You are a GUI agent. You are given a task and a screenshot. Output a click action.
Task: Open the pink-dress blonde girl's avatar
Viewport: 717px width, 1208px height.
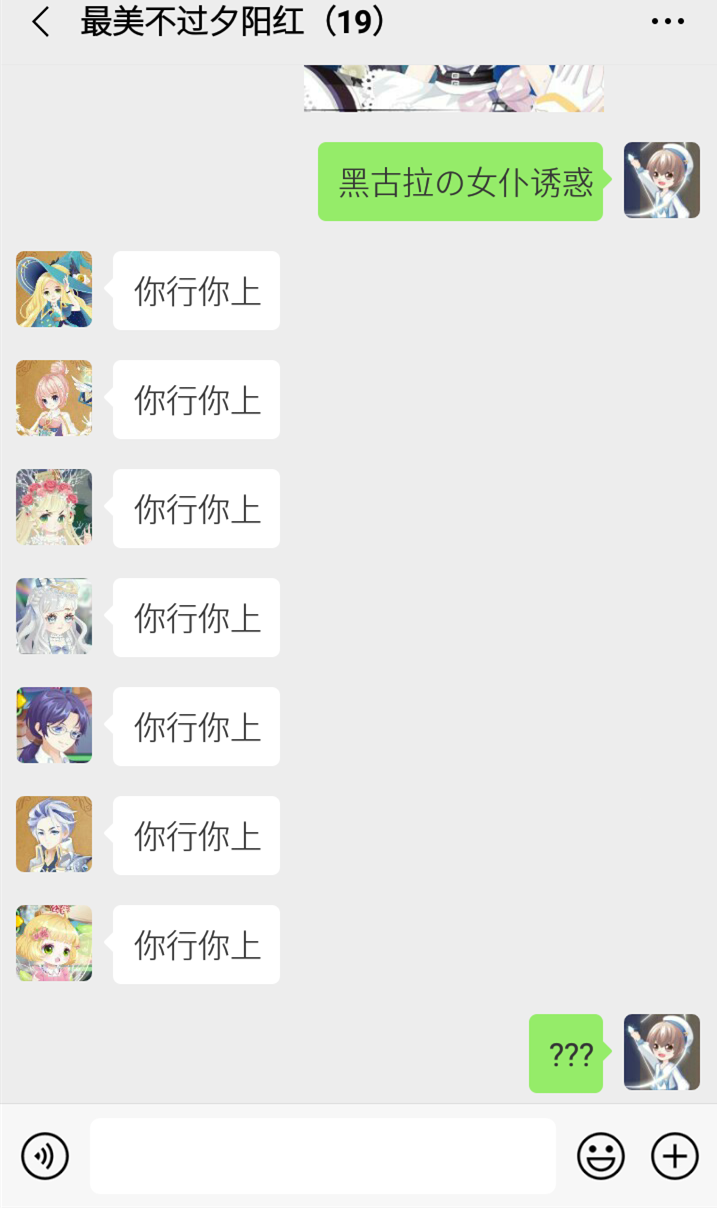(54, 943)
